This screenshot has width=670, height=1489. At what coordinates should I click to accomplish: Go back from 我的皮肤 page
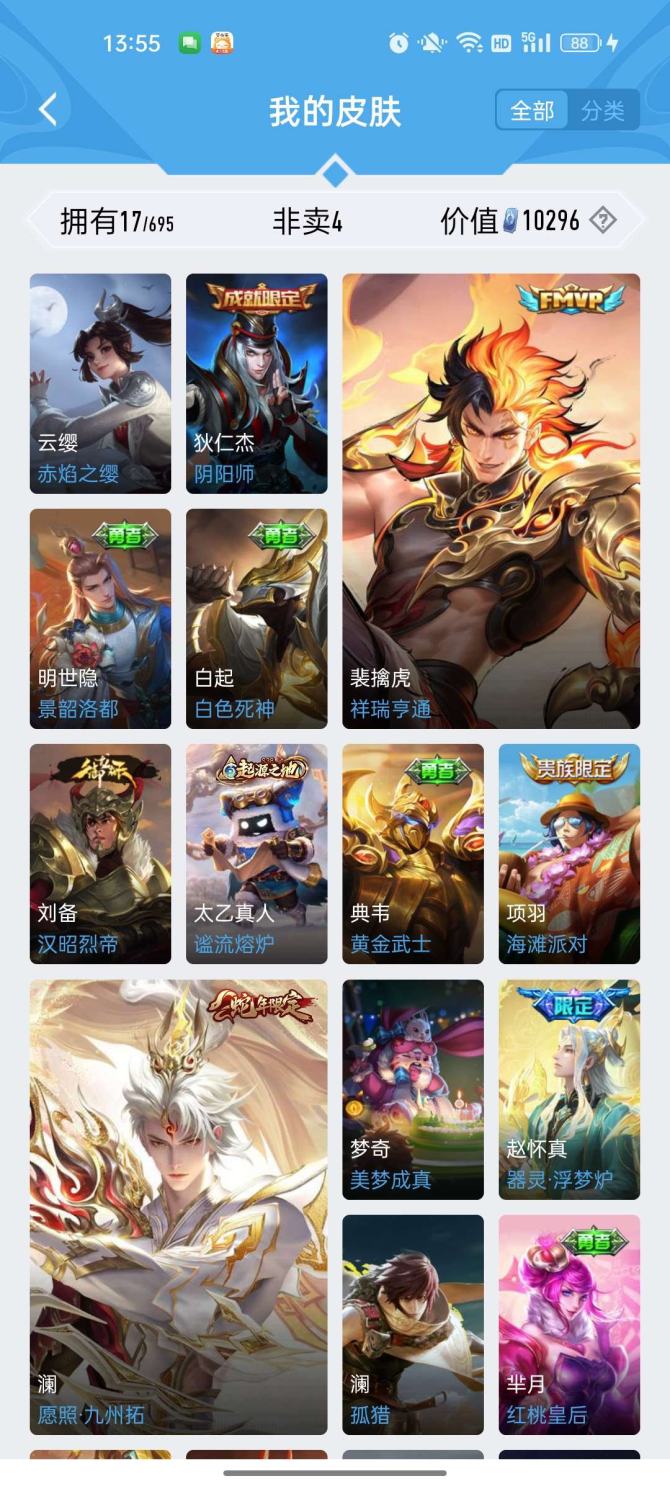point(48,110)
